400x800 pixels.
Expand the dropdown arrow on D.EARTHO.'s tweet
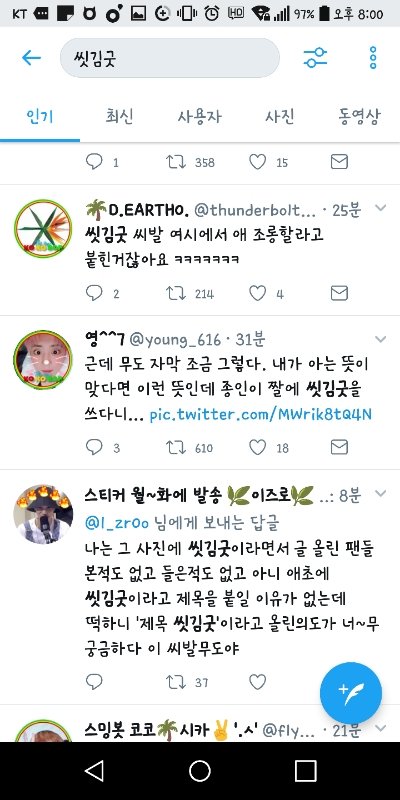click(381, 208)
